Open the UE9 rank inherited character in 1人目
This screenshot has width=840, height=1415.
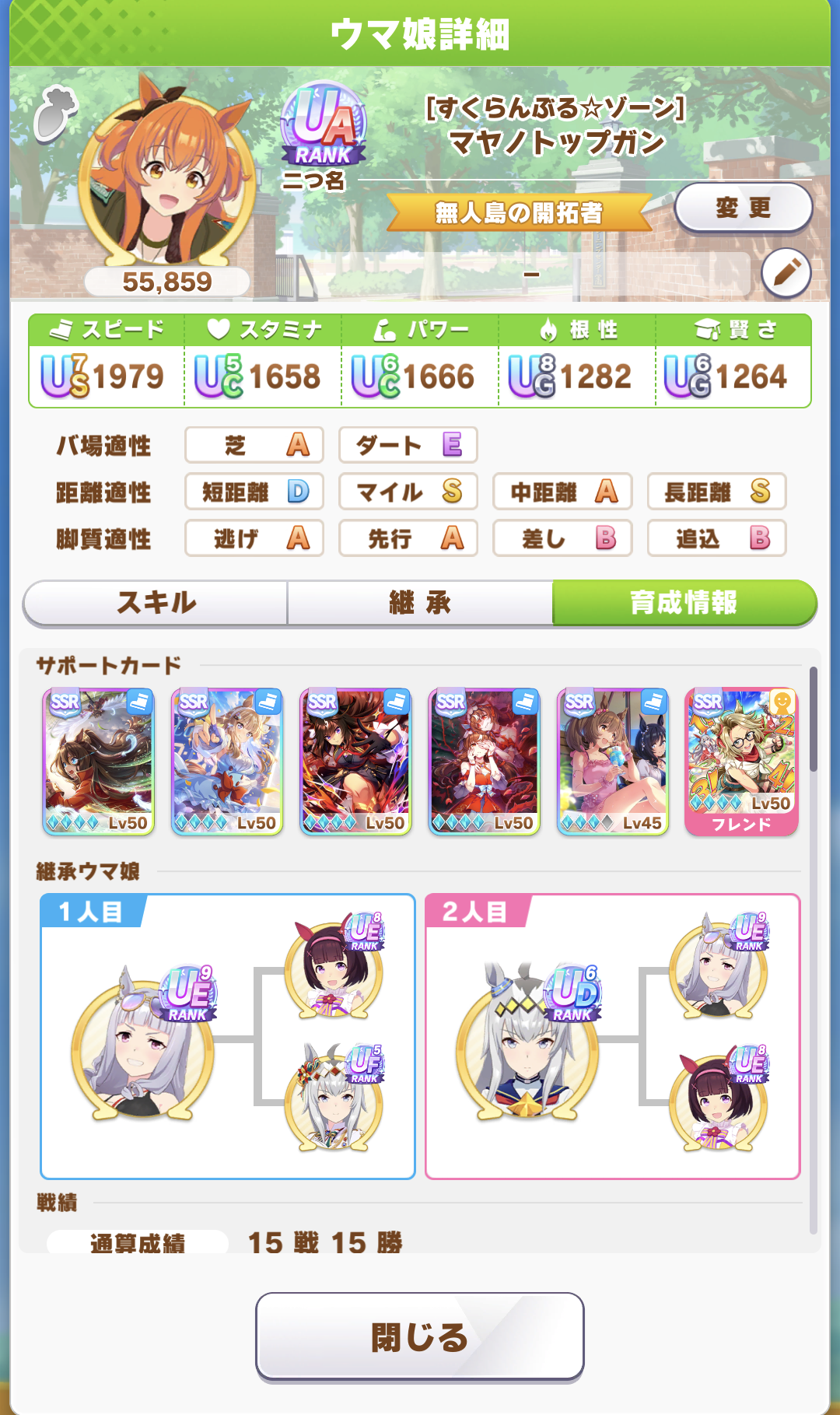[x=142, y=1042]
